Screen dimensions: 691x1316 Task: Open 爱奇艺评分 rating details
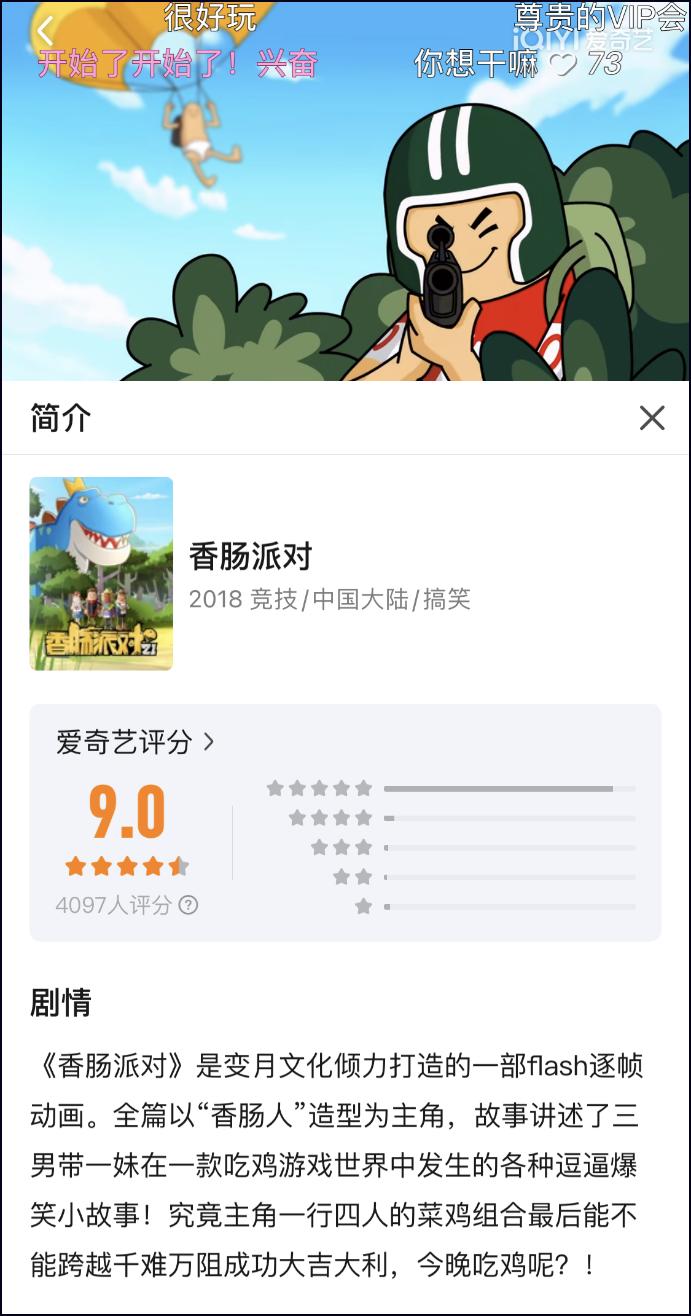coord(135,742)
